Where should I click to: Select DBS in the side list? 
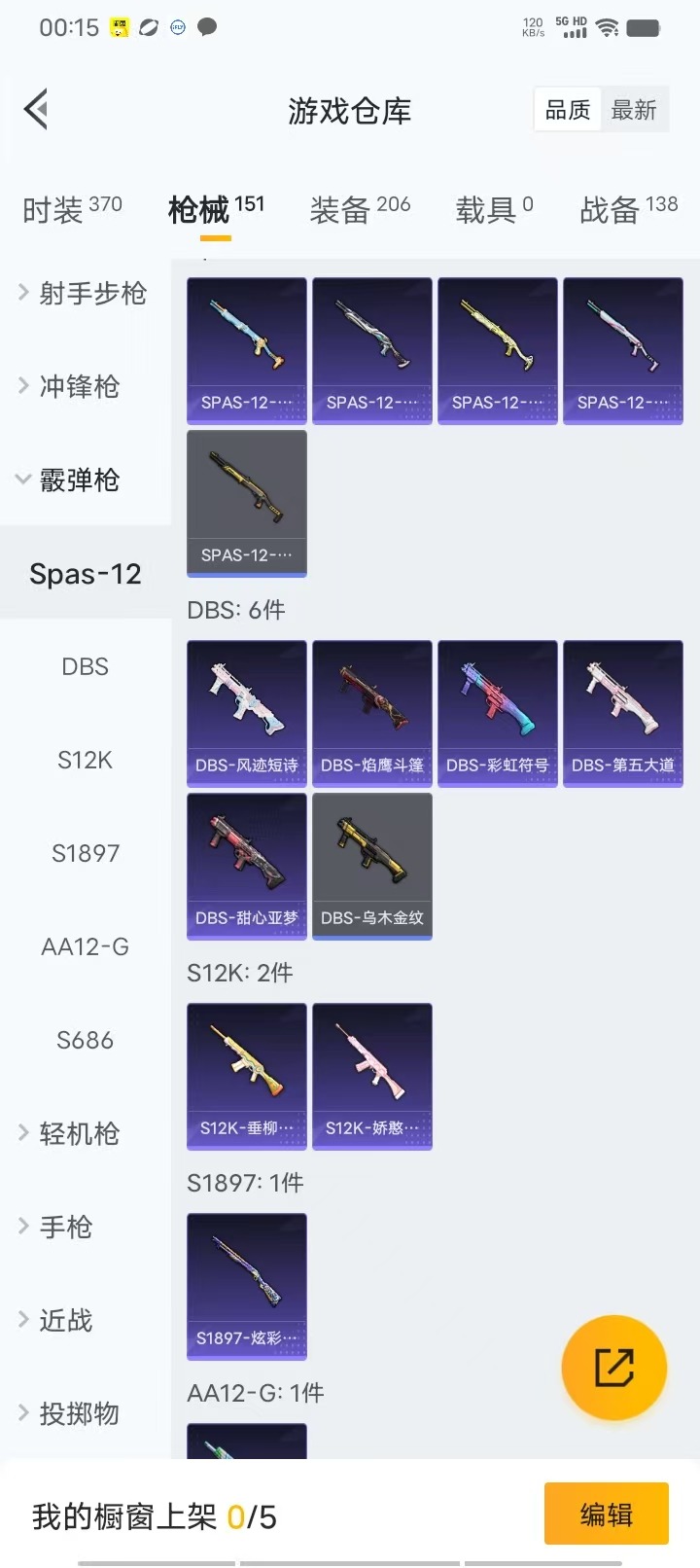pyautogui.click(x=86, y=666)
